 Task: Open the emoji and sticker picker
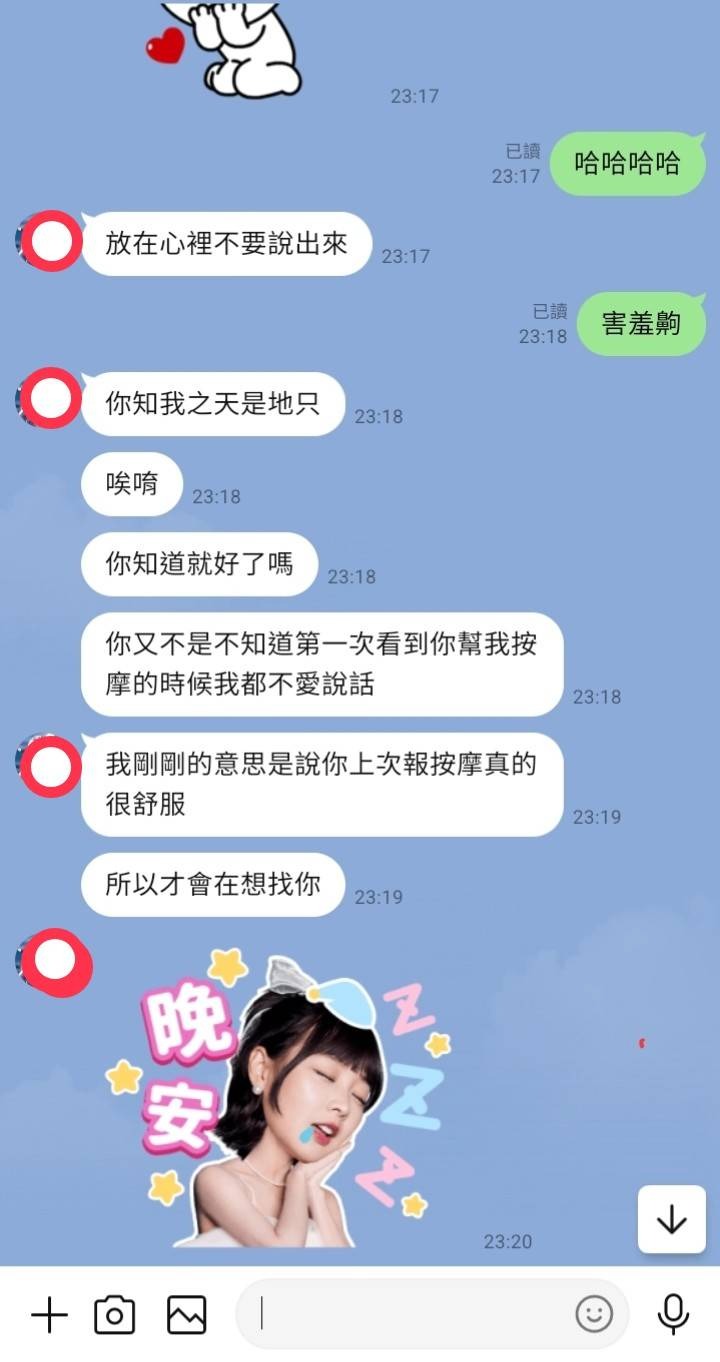(594, 1314)
